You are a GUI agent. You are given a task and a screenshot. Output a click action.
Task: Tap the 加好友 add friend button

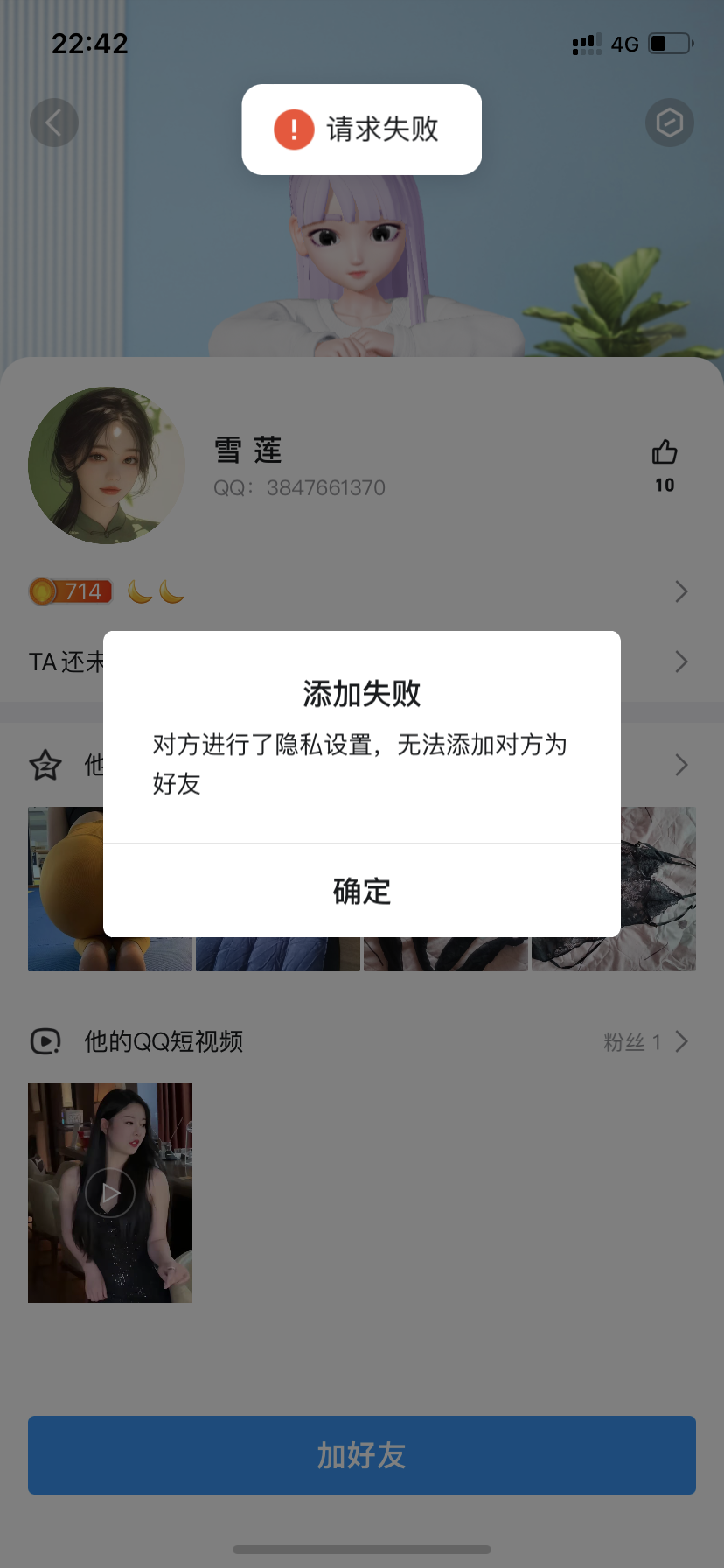362,1455
